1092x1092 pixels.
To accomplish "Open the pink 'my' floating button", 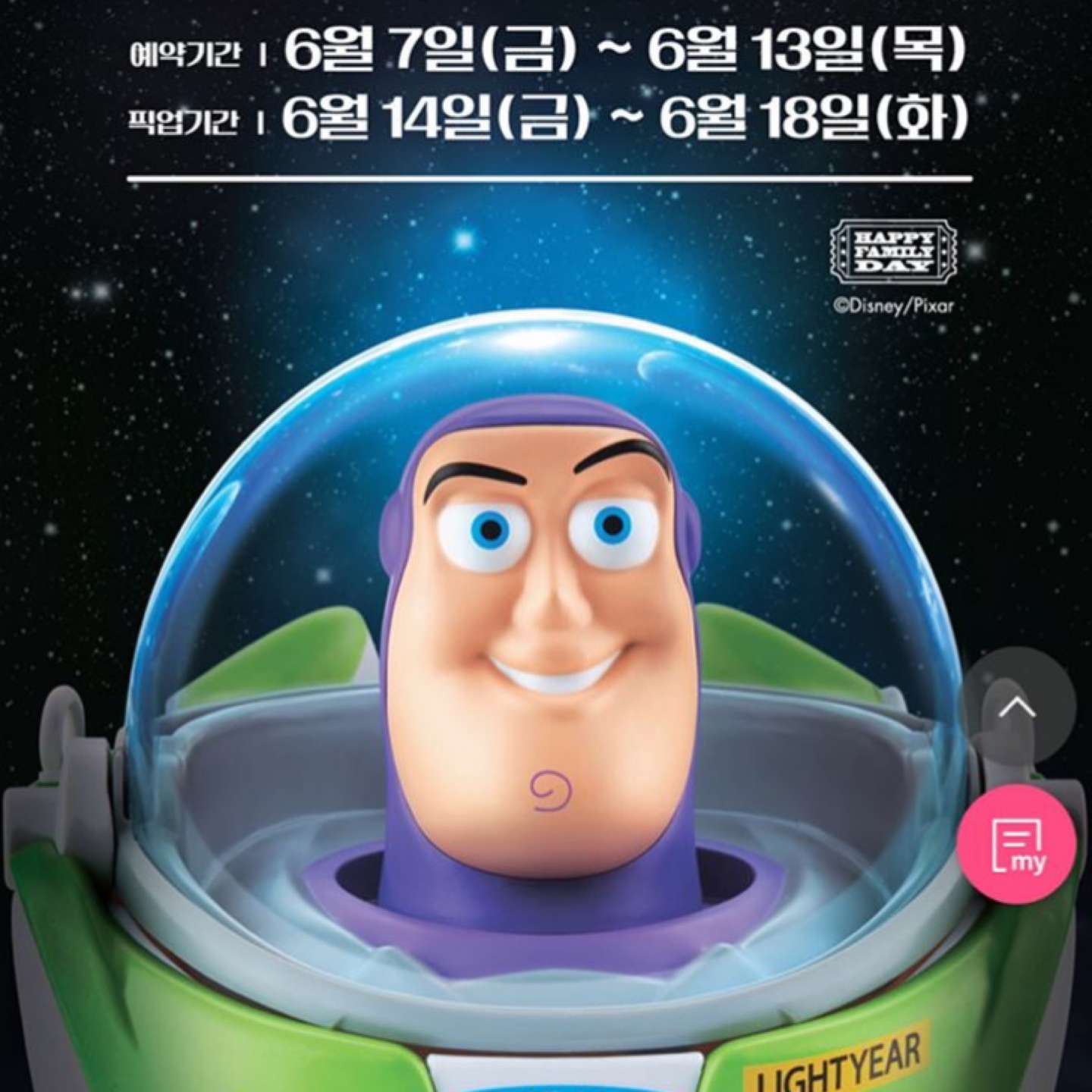I will click(1017, 844).
